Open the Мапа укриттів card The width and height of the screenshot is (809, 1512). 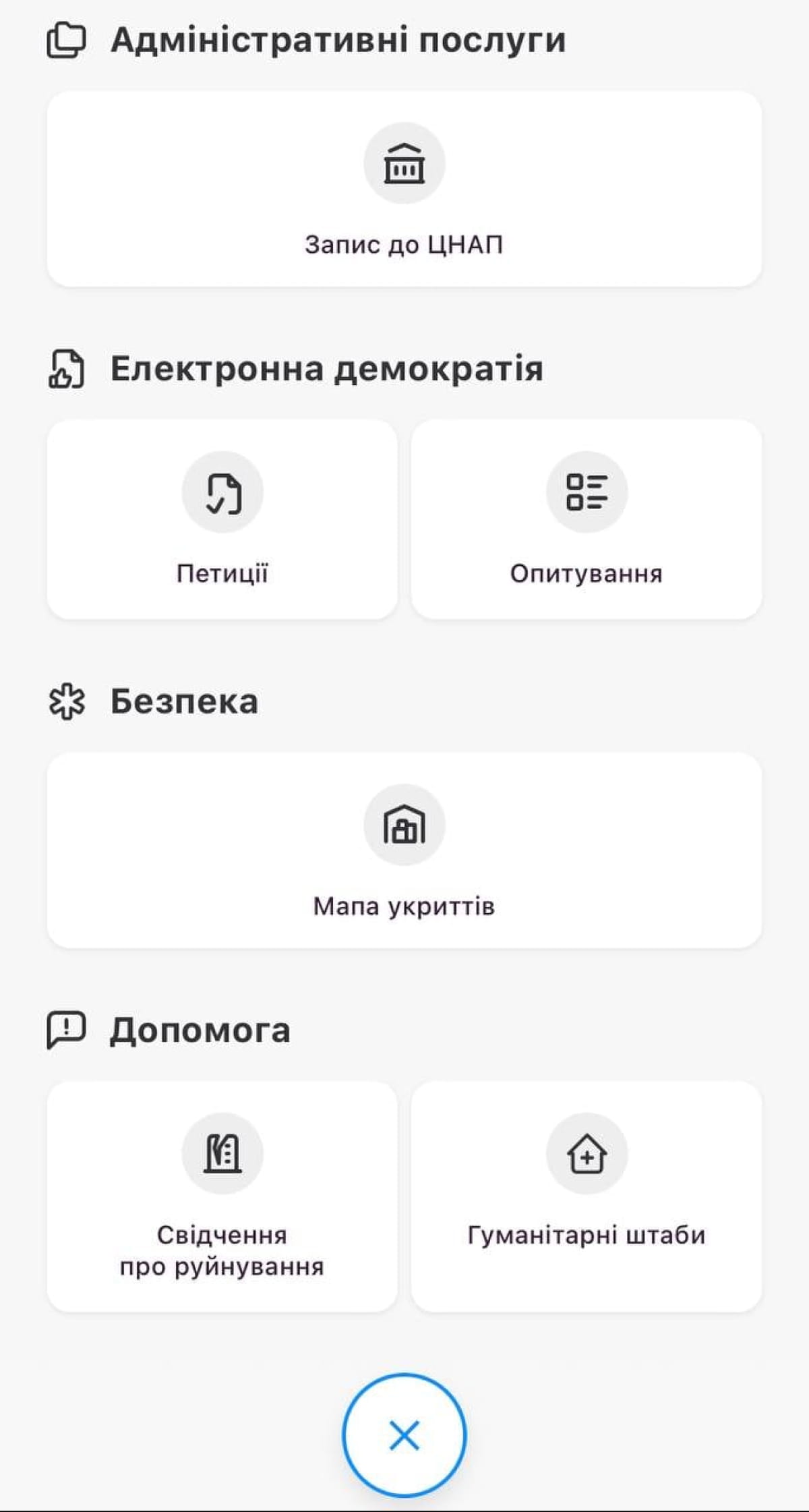(x=404, y=850)
